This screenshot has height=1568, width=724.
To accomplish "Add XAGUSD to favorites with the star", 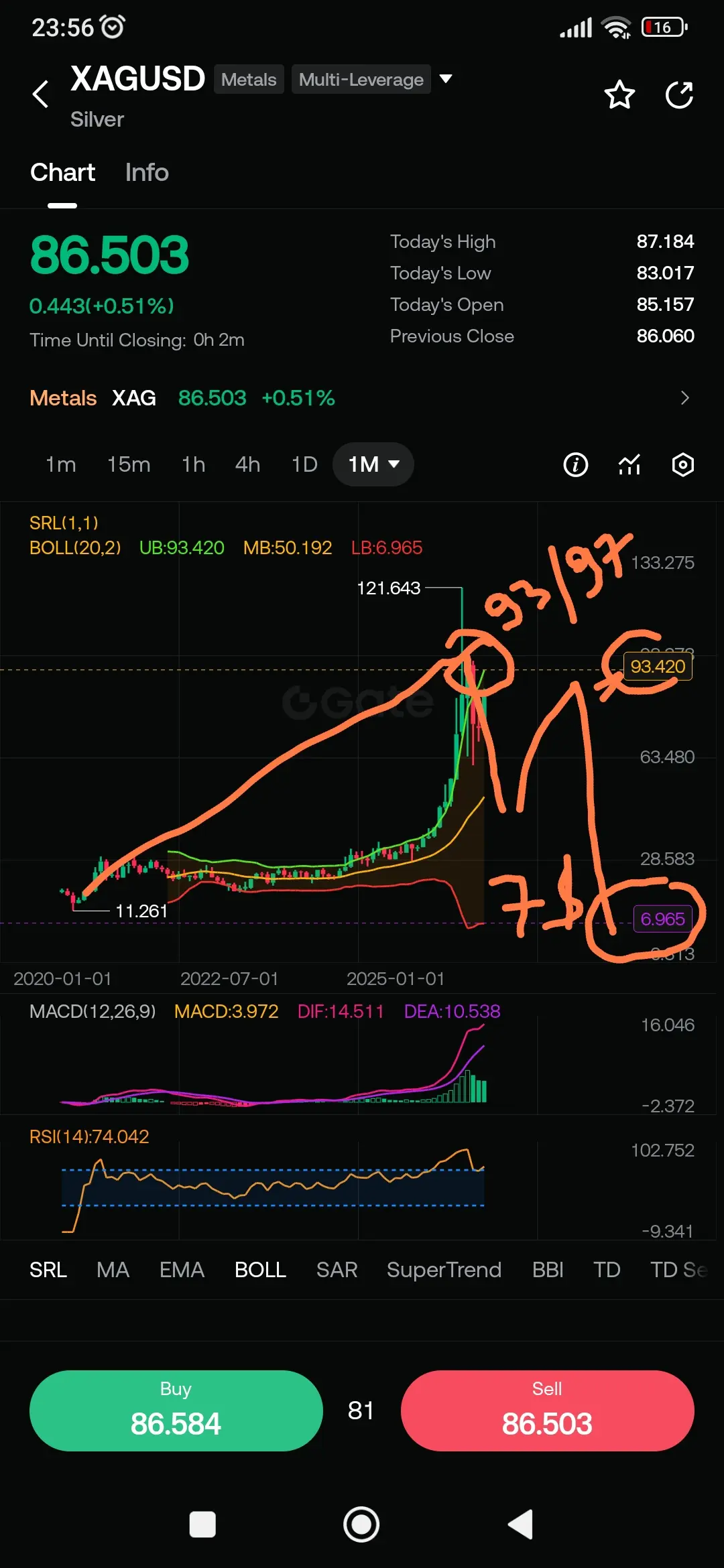I will [x=619, y=94].
